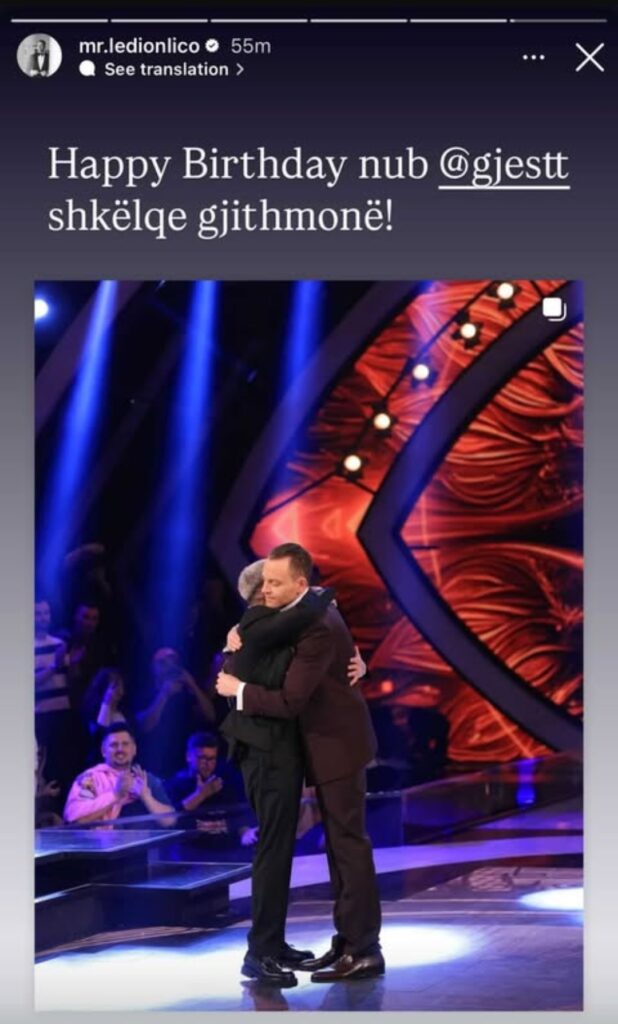Viewport: 618px width, 1024px height.
Task: Tap See translation
Action: pos(165,69)
